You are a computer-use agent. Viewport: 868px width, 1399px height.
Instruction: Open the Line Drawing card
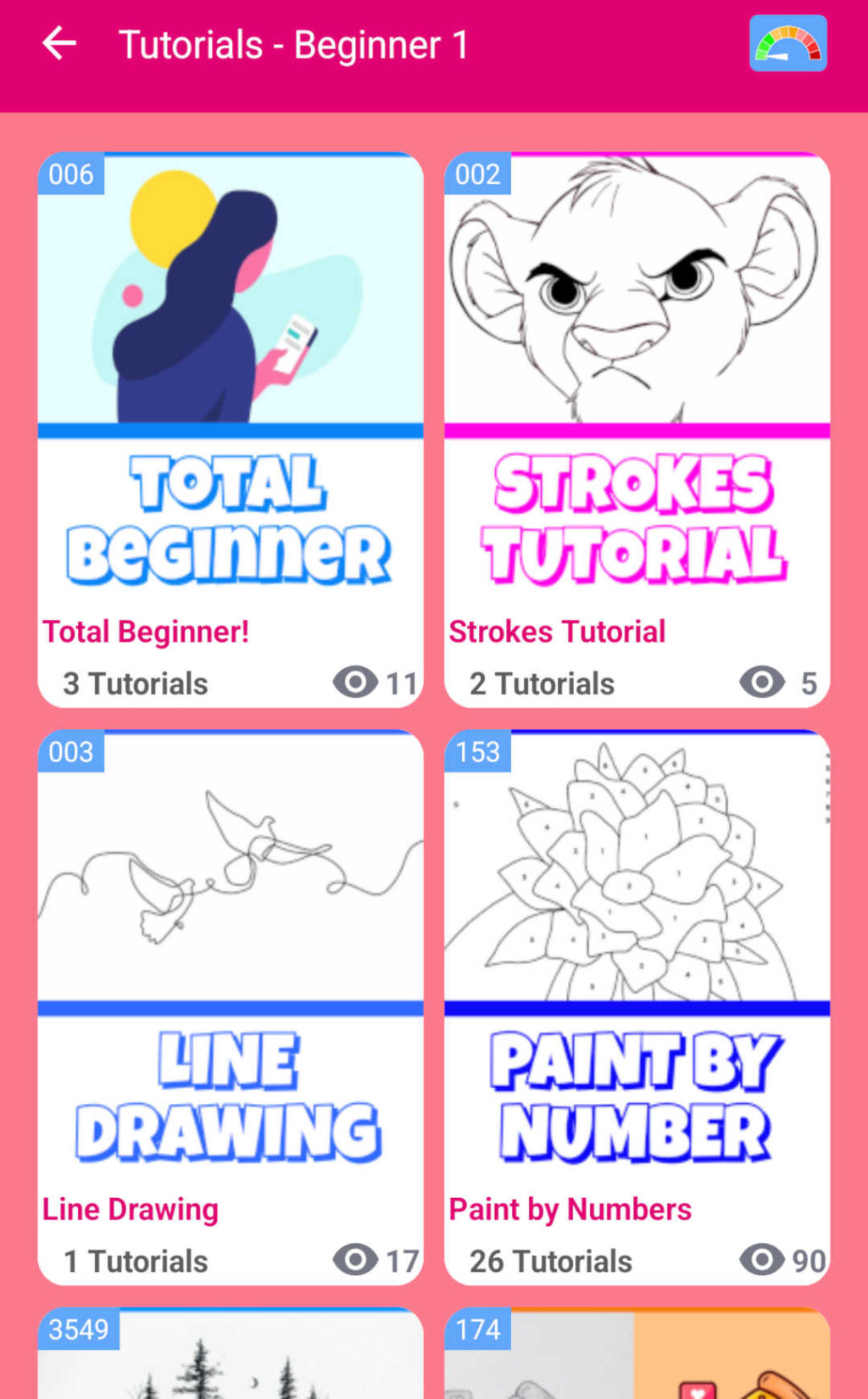231,1007
